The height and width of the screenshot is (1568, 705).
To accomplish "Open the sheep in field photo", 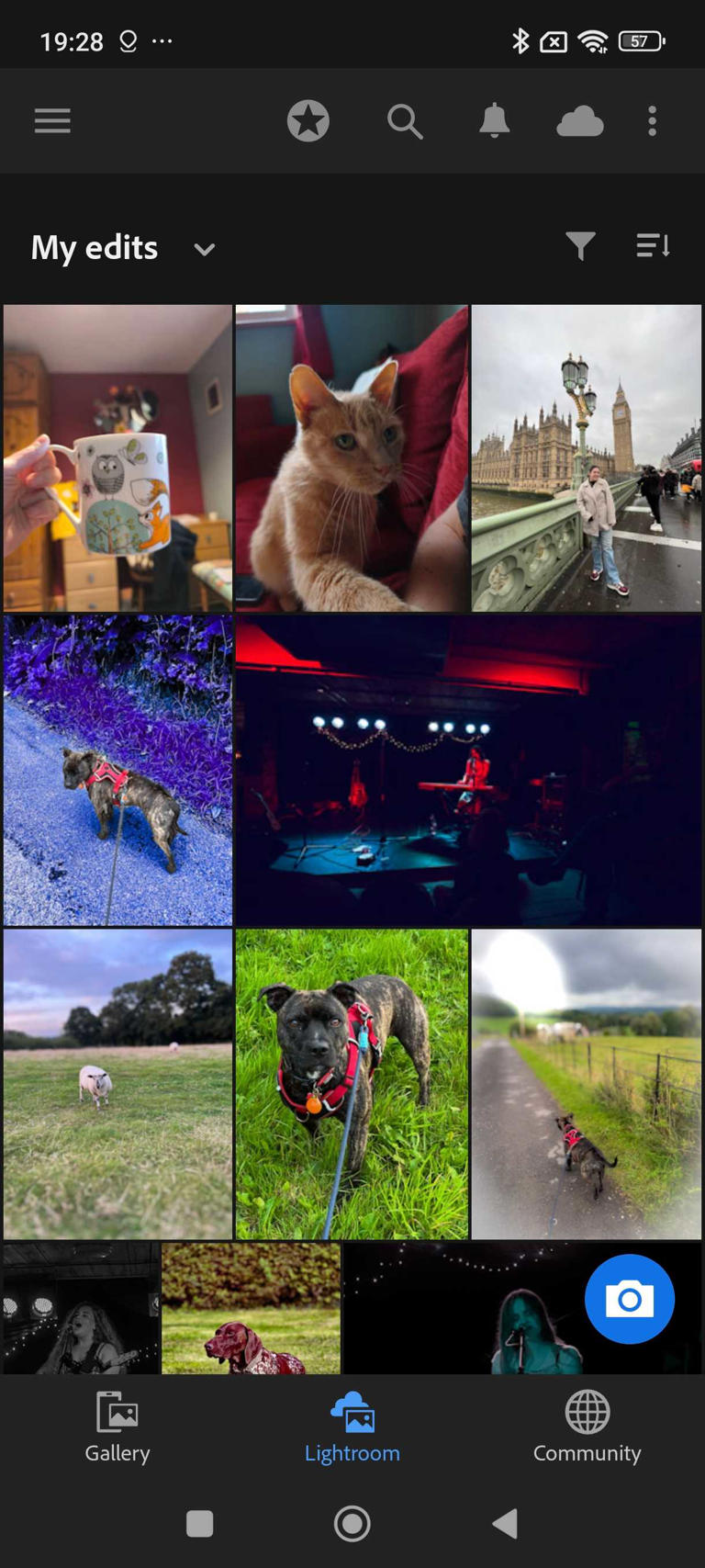I will (117, 1083).
